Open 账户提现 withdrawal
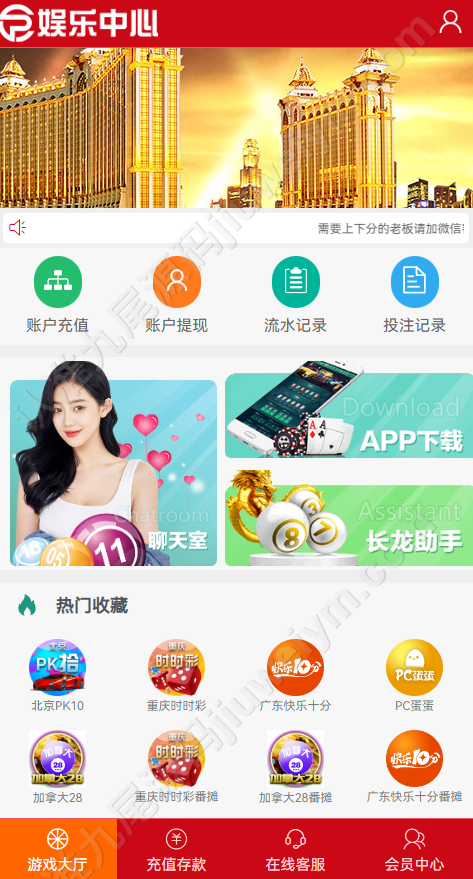This screenshot has height=879, width=473. coord(177,295)
